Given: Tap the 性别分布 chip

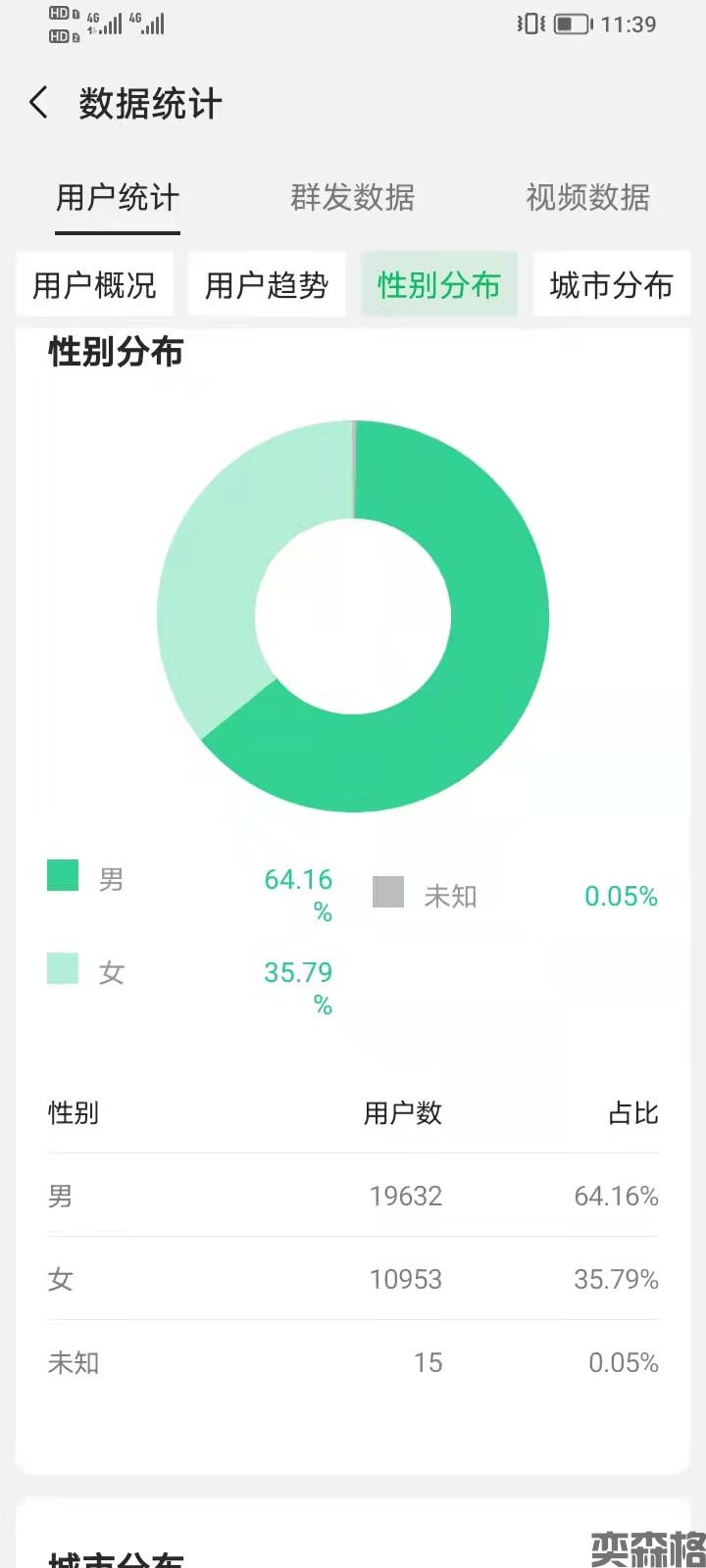Looking at the screenshot, I should (x=439, y=285).
